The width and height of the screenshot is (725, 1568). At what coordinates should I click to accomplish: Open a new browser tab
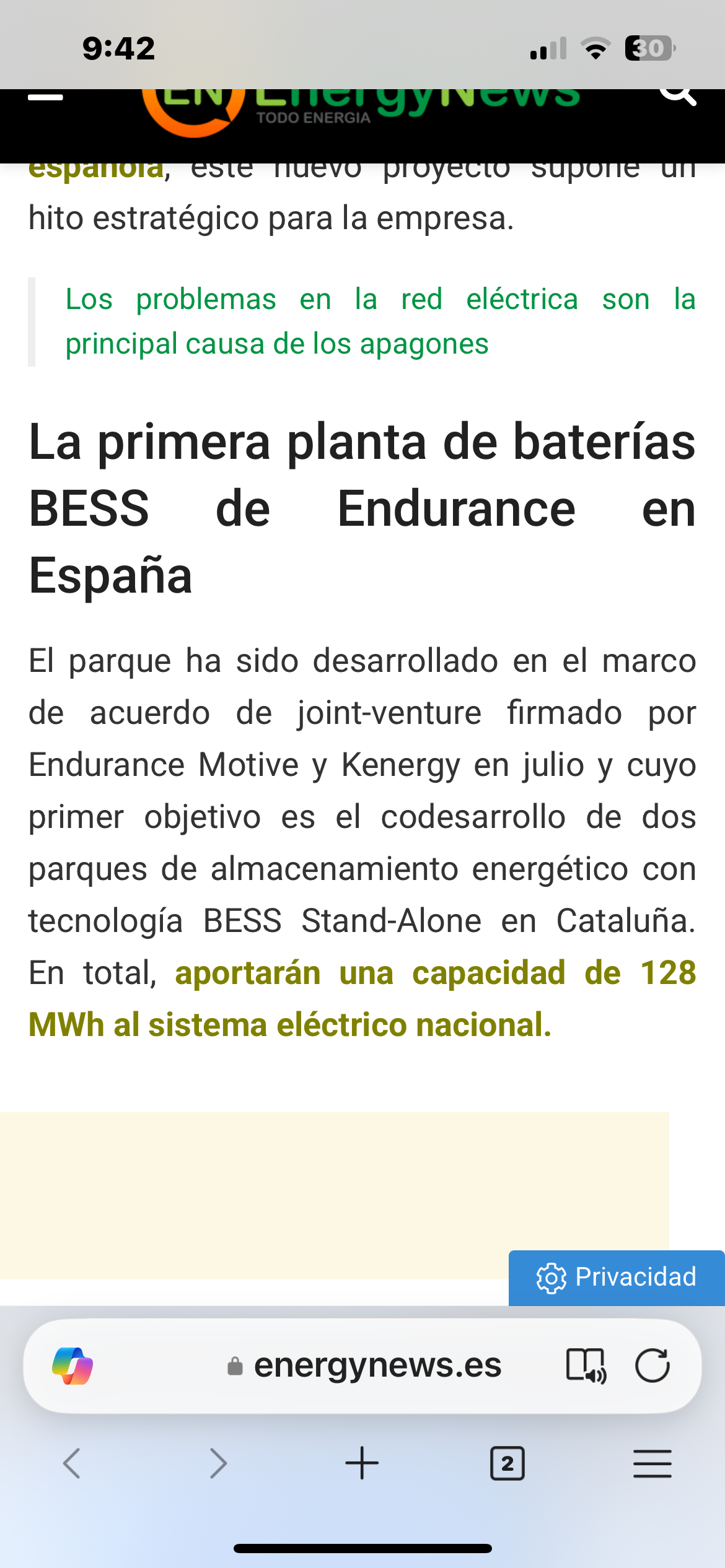tap(362, 1463)
